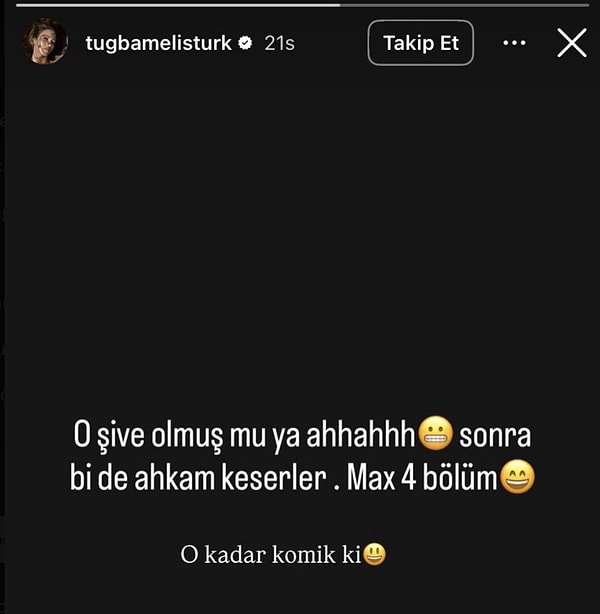Open tugbamelisturk's profile picture
The width and height of the screenshot is (600, 614).
(45, 43)
